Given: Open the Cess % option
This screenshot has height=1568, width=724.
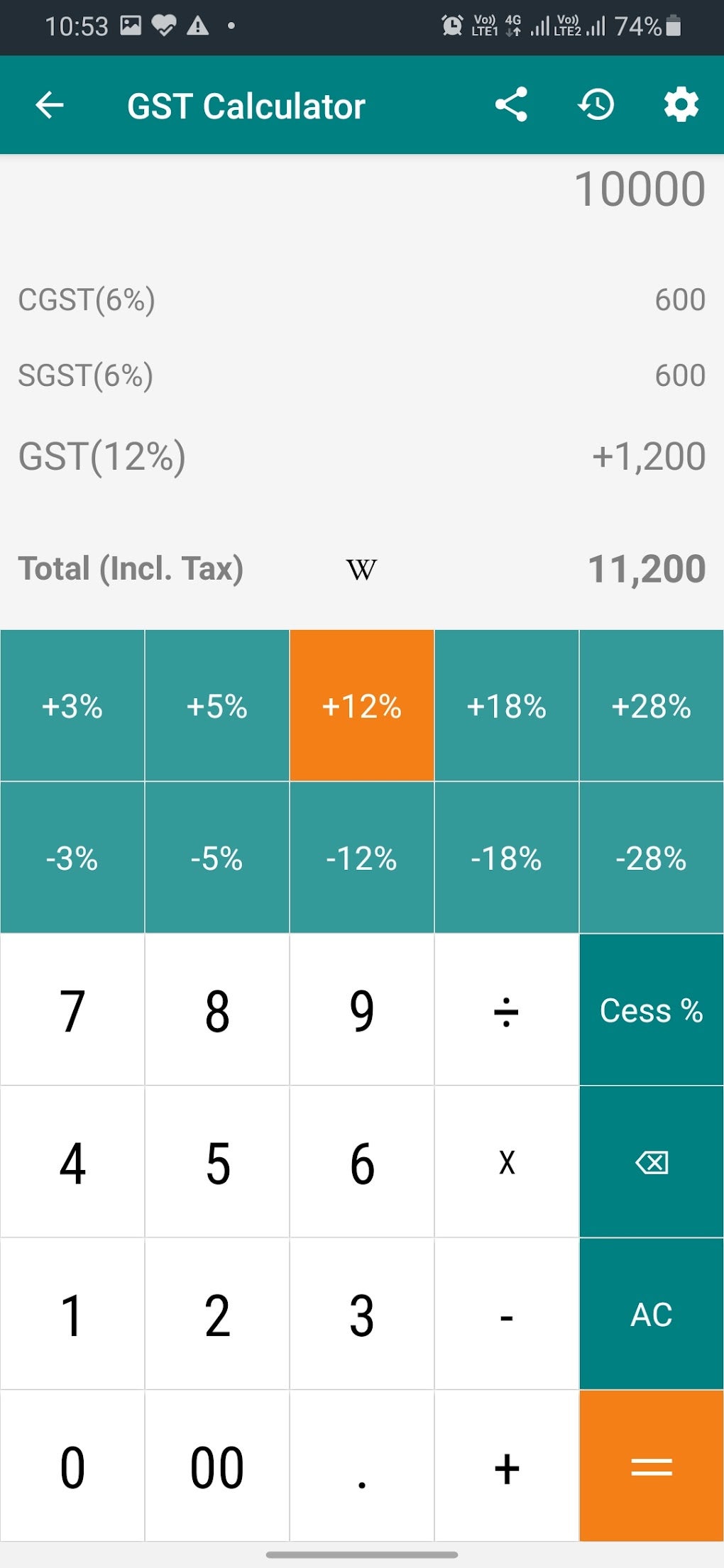Looking at the screenshot, I should coord(651,1010).
